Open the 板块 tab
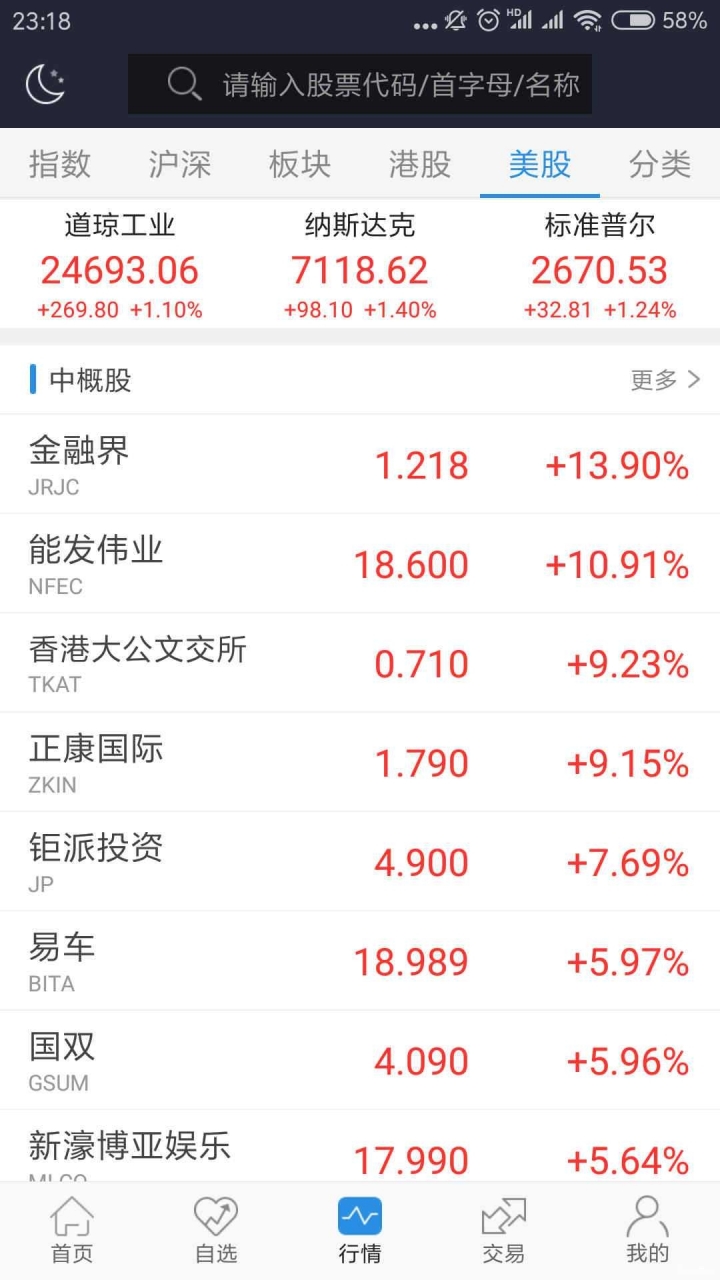720x1280 pixels. (300, 164)
